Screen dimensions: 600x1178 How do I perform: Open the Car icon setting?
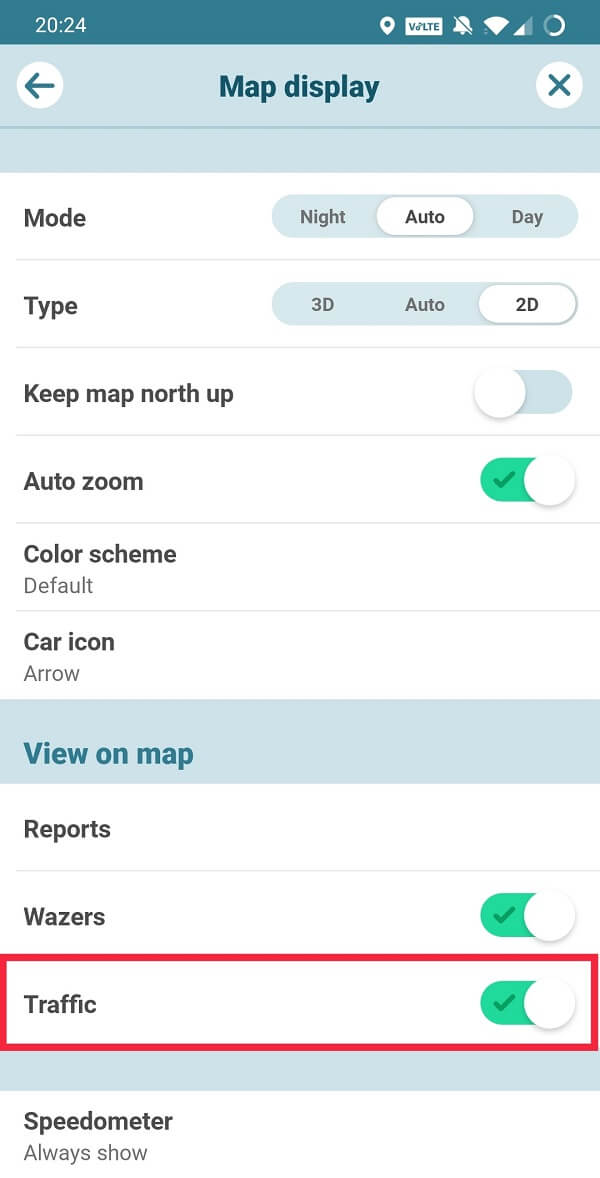[300, 656]
